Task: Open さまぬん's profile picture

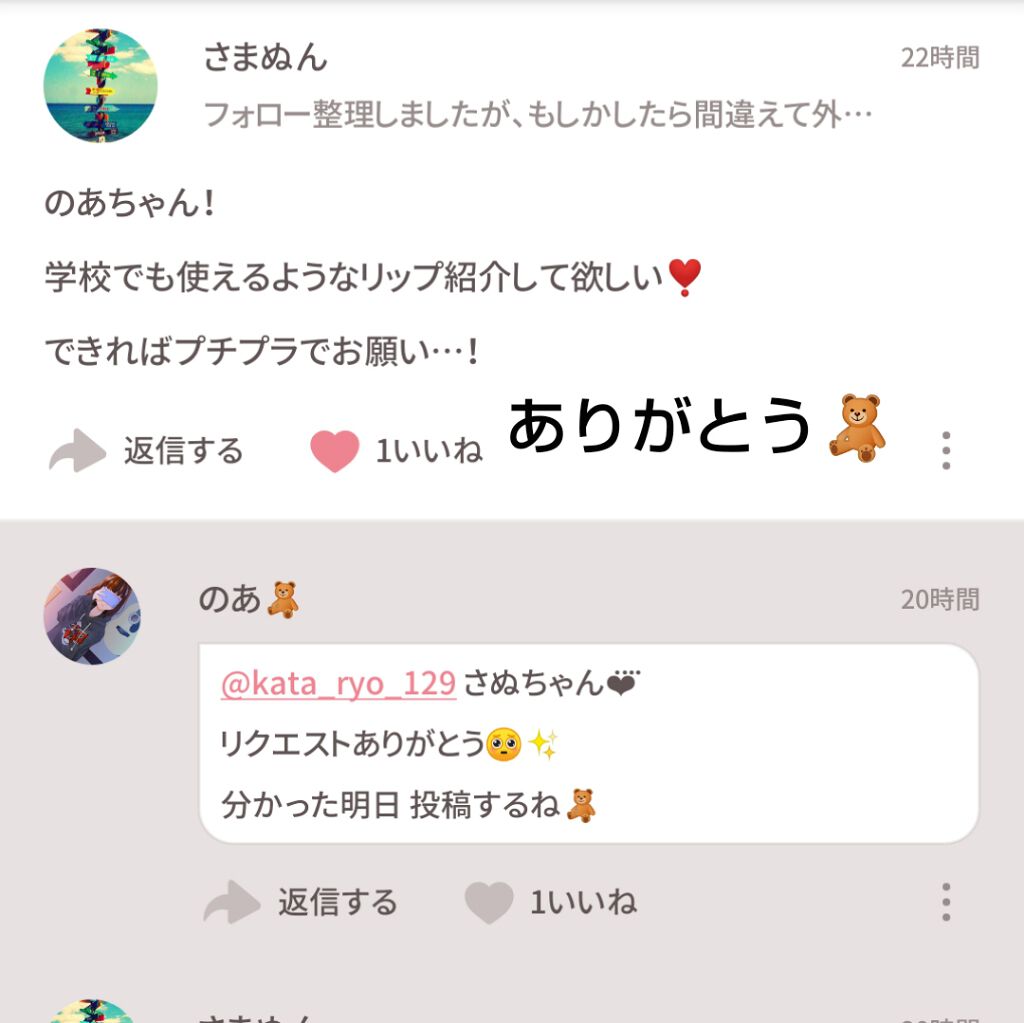Action: point(101,85)
